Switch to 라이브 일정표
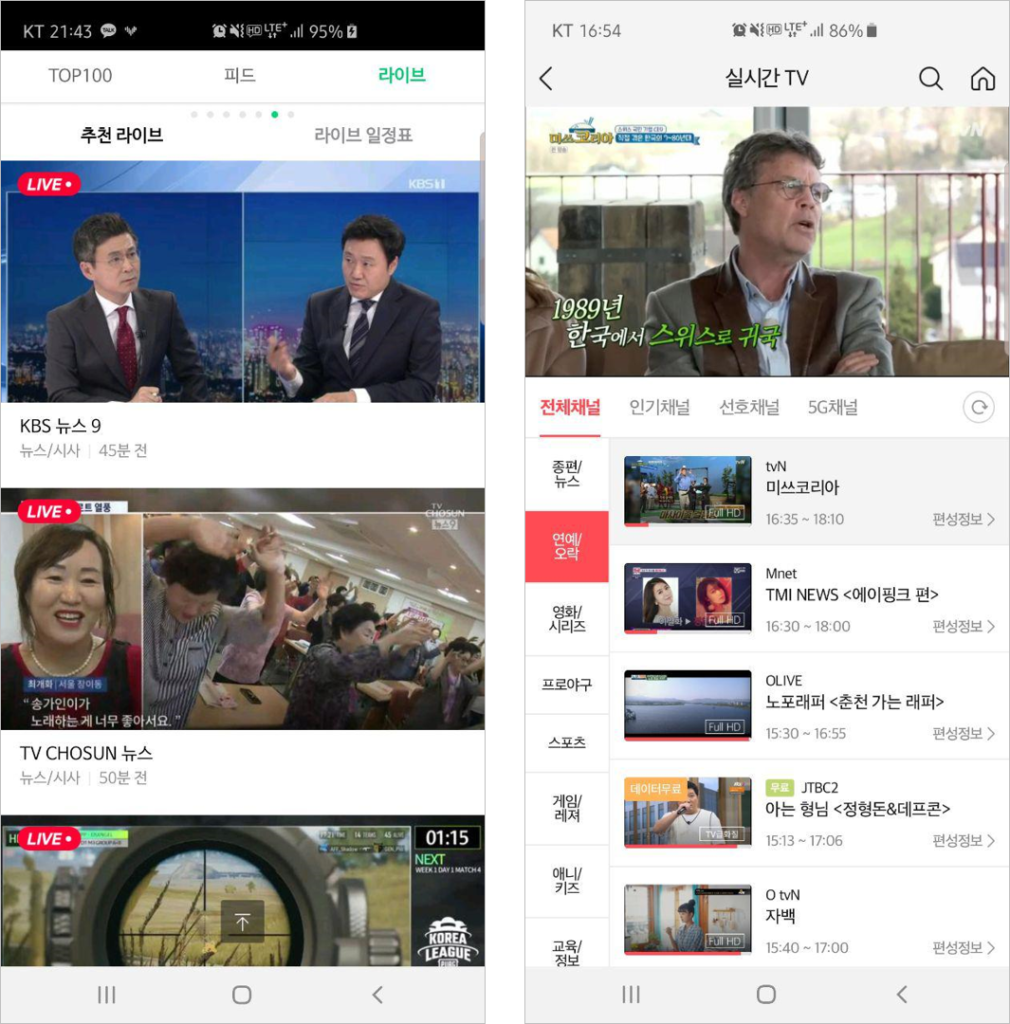Screen dimensions: 1010x1024 tap(363, 135)
